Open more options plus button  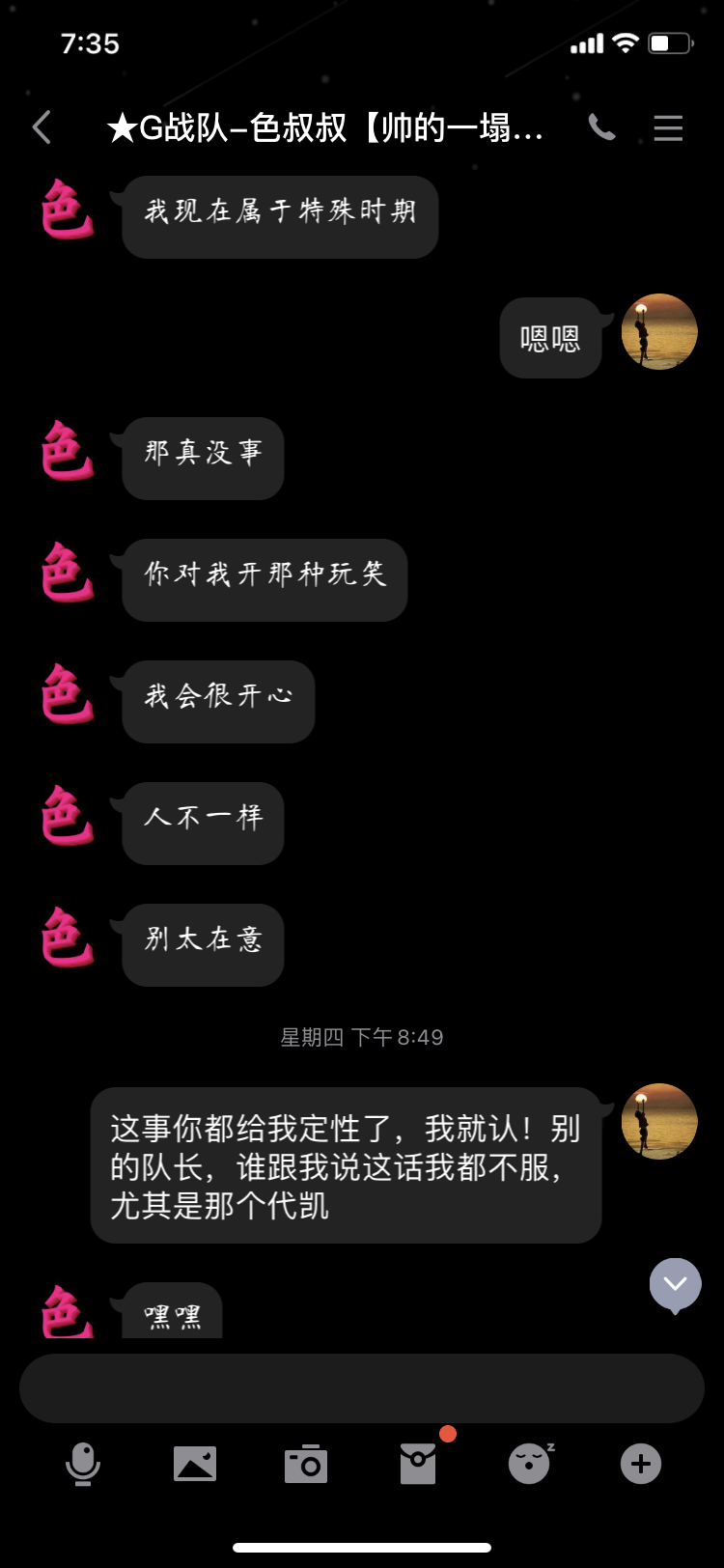pos(641,1464)
